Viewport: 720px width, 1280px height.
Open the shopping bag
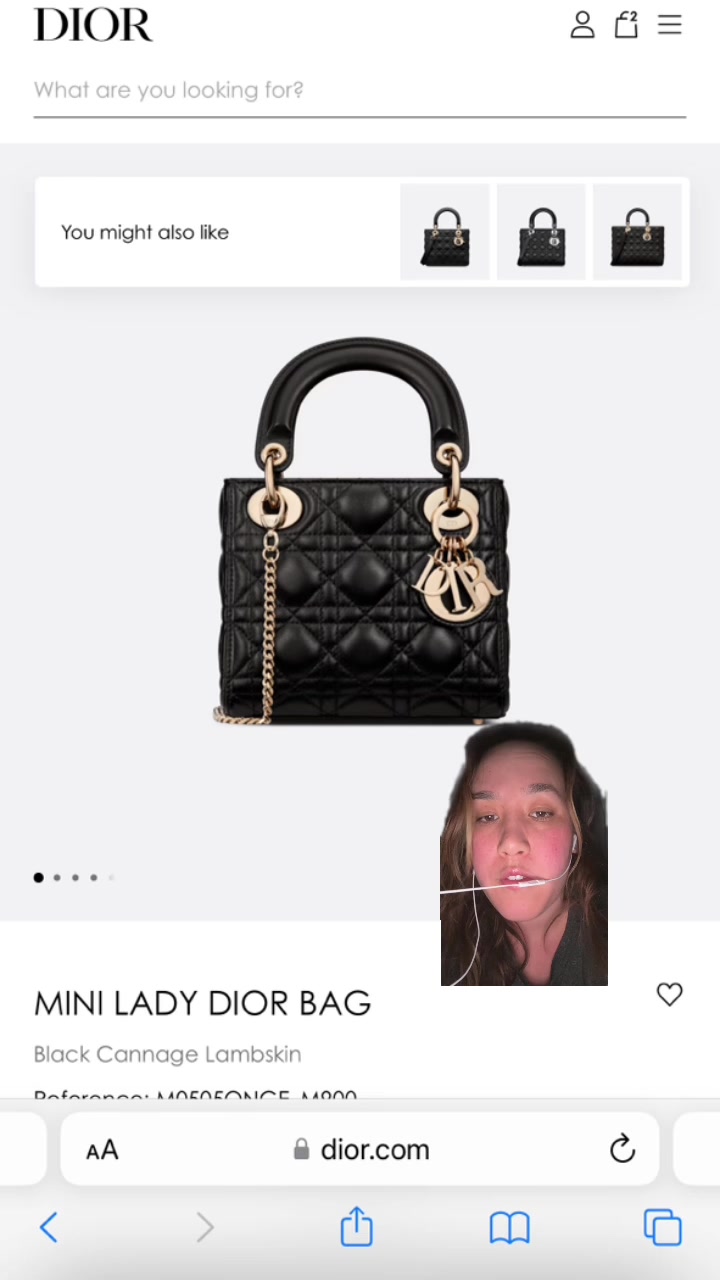point(627,25)
